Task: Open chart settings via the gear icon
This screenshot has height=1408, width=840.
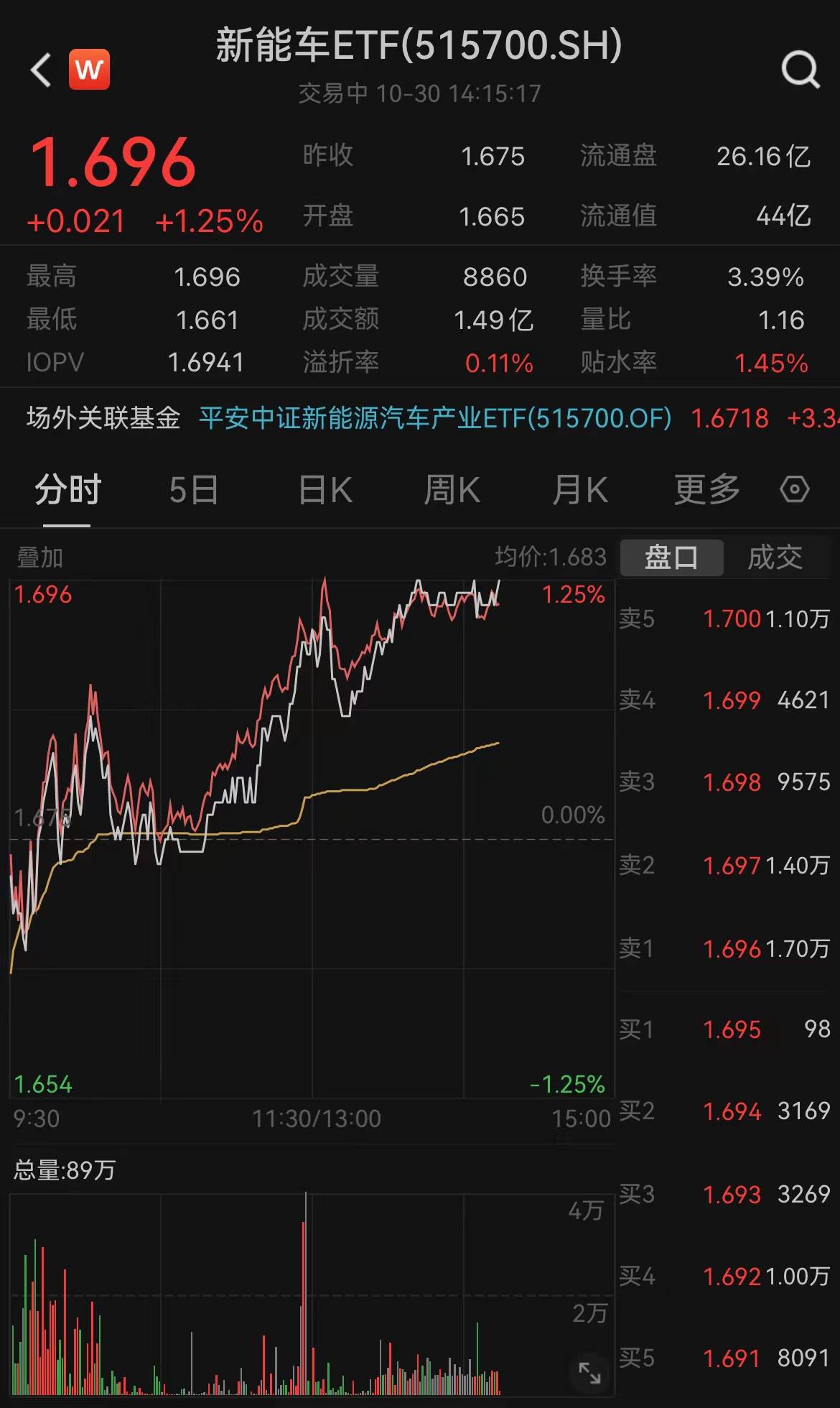Action: point(793,489)
